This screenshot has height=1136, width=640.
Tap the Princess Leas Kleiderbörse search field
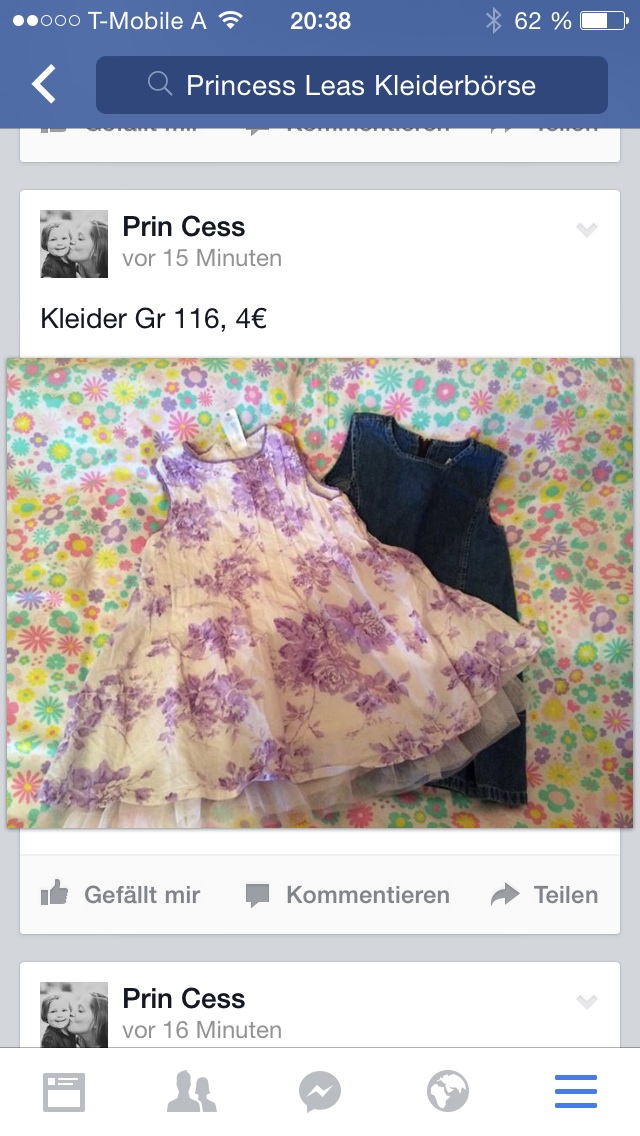[352, 85]
